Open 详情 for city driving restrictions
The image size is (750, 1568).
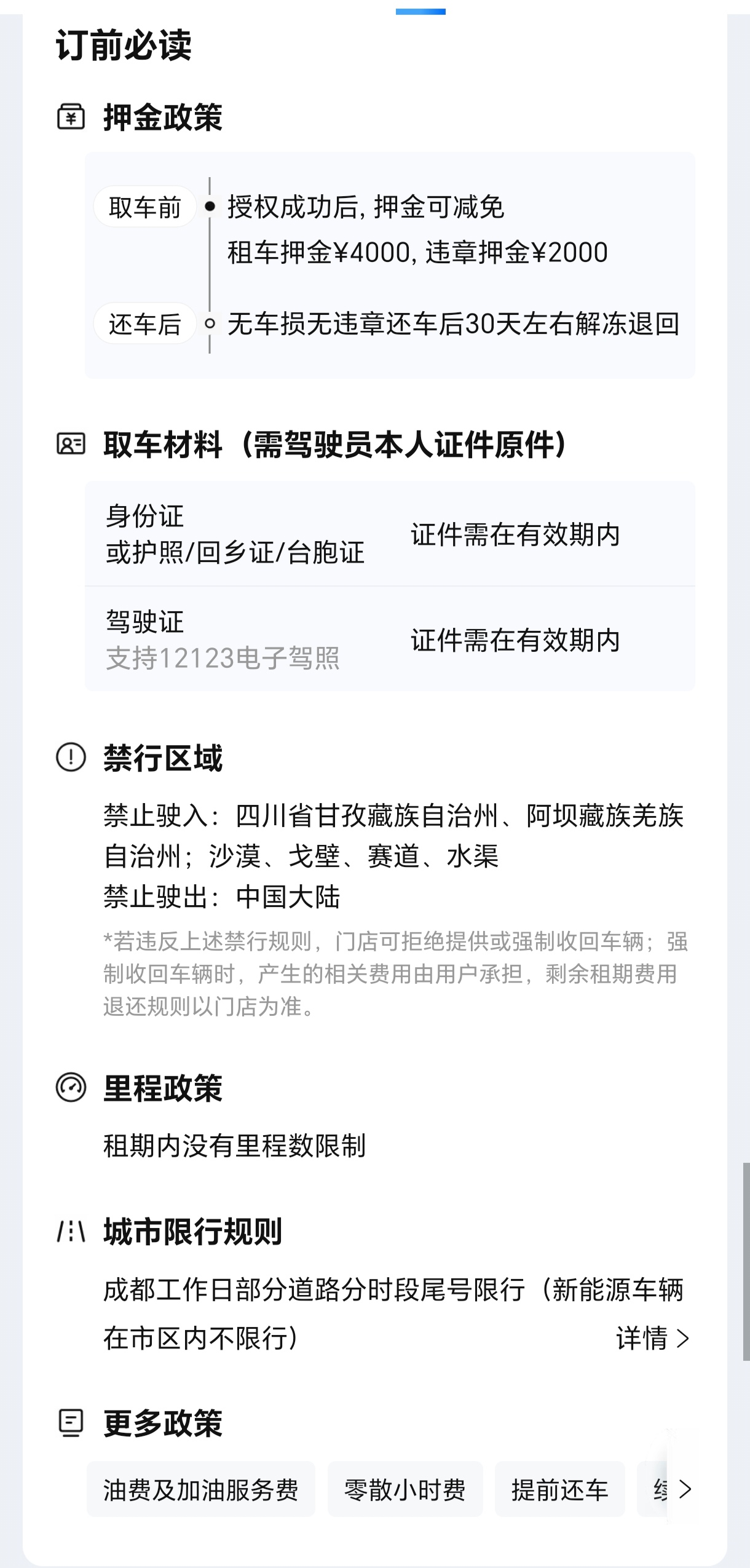tap(653, 1338)
